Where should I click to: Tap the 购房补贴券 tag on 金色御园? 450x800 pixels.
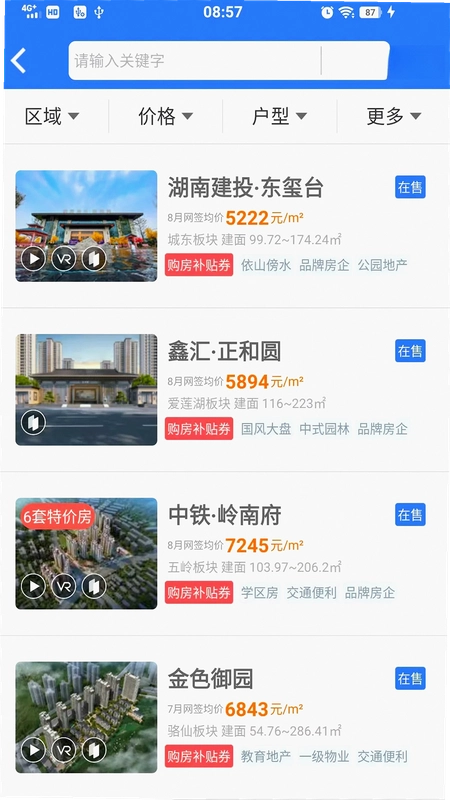pyautogui.click(x=199, y=756)
